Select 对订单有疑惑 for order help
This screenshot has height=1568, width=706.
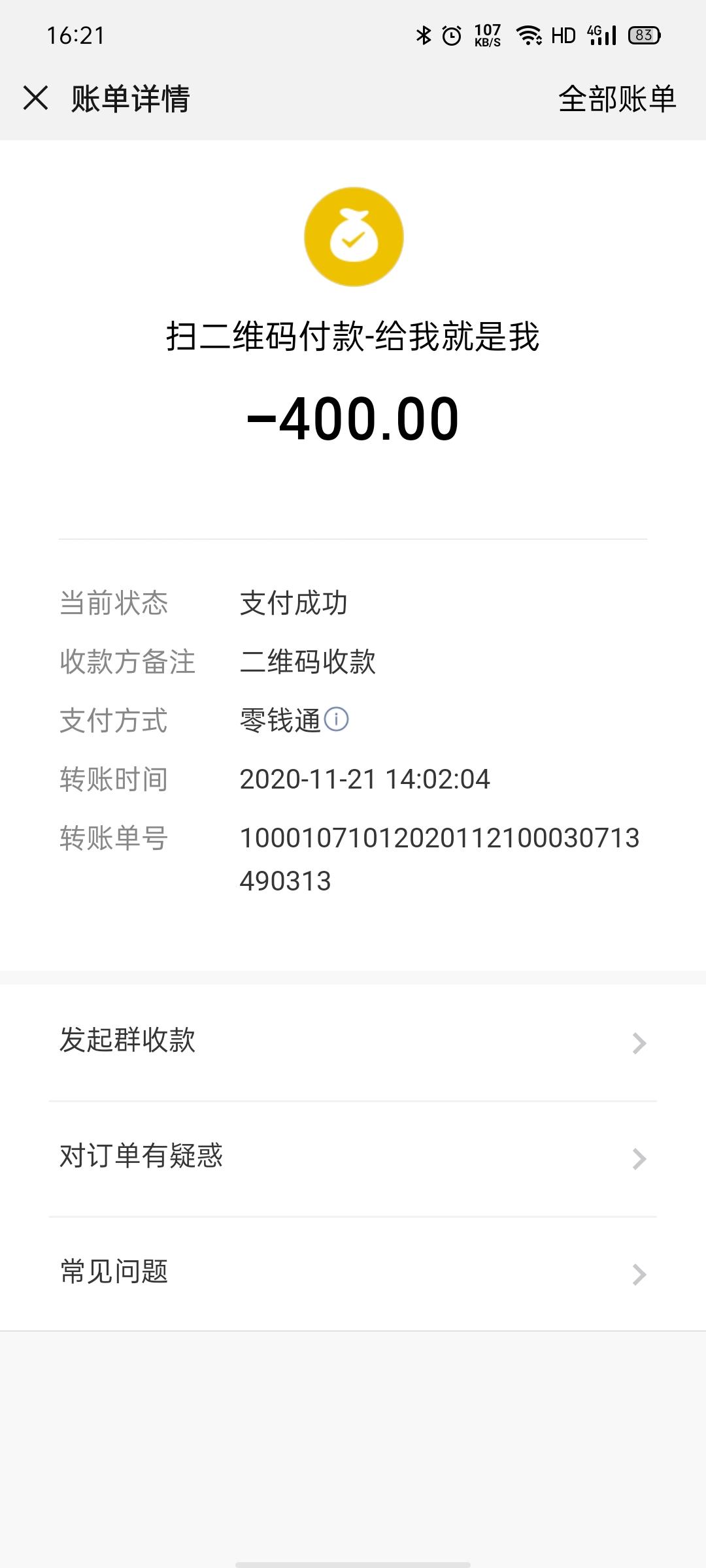click(x=353, y=1158)
